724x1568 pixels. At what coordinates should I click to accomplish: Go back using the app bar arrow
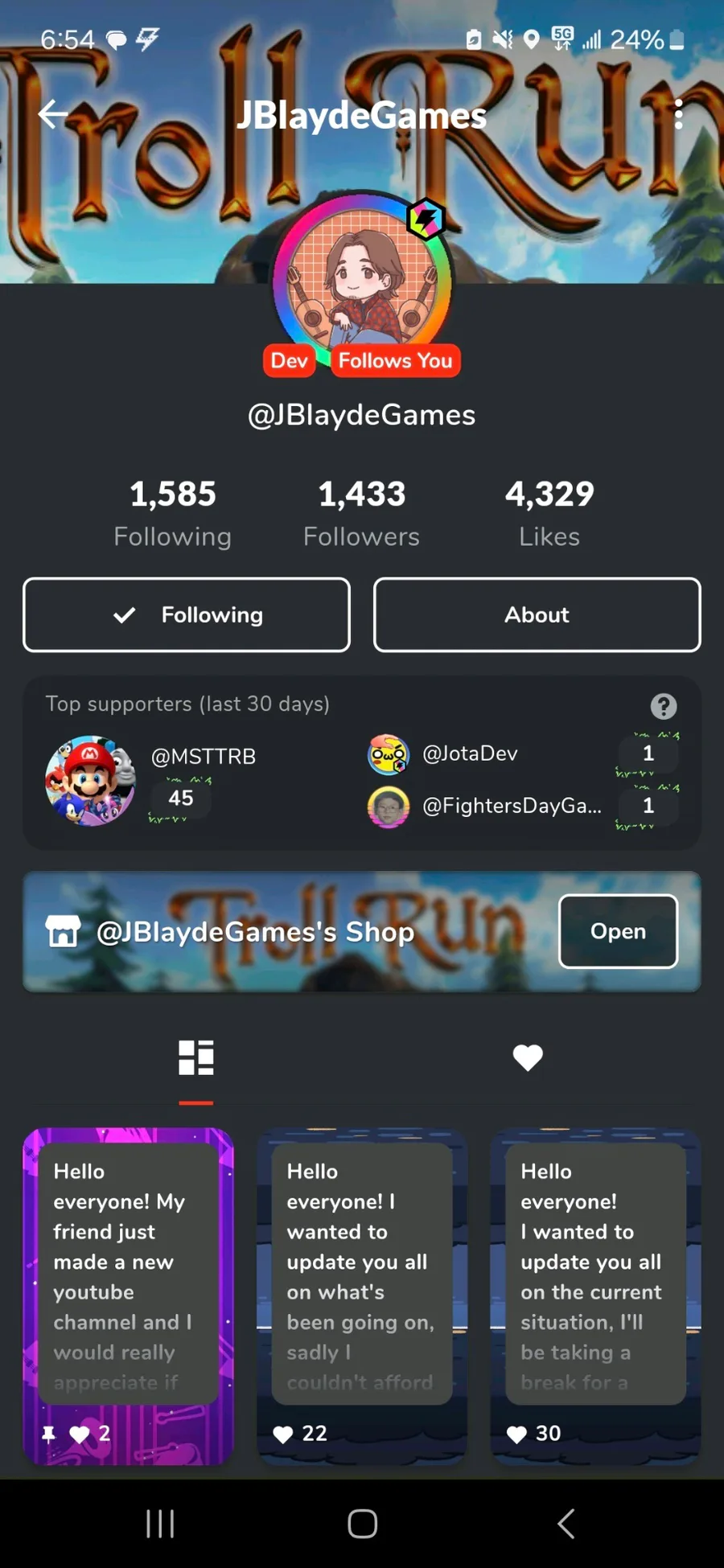53,114
